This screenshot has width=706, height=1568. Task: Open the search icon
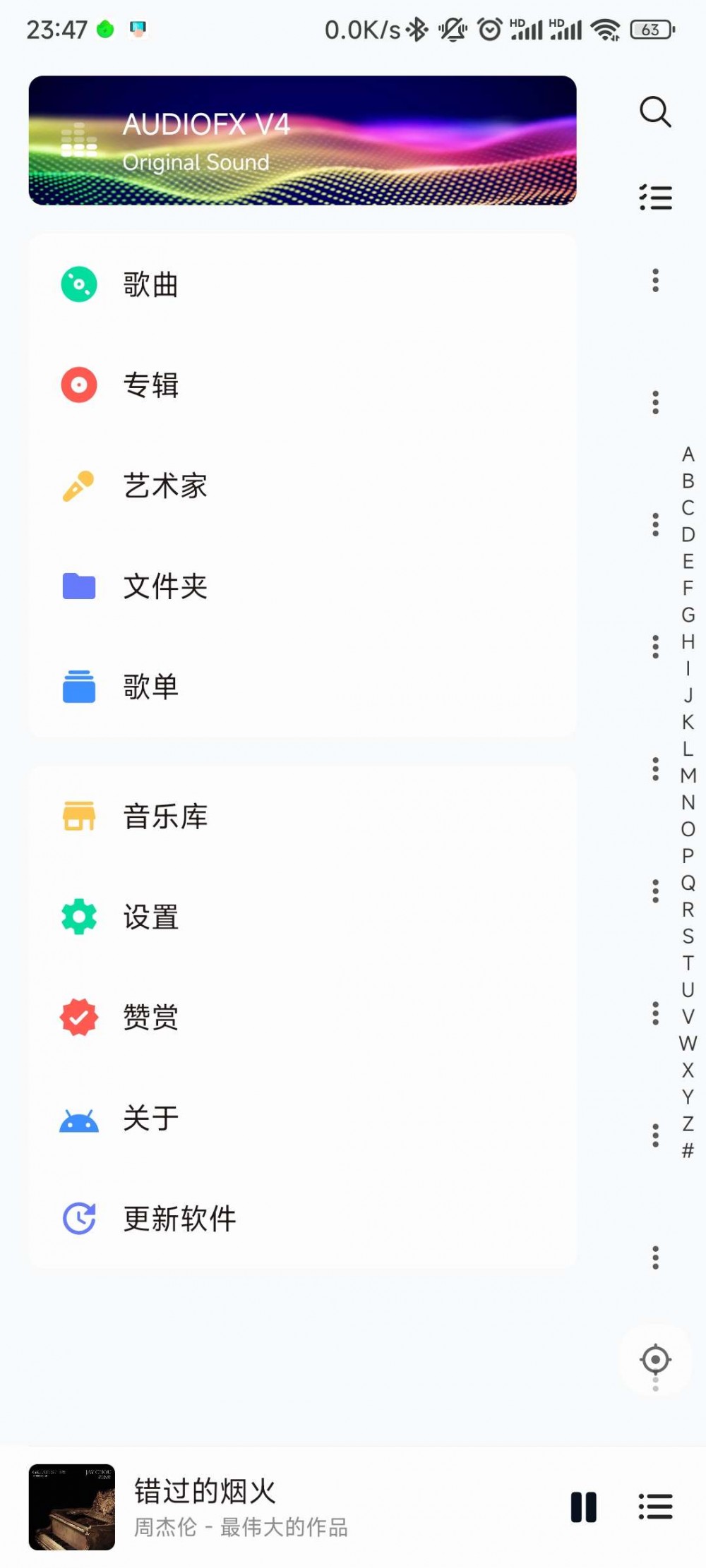click(x=654, y=112)
